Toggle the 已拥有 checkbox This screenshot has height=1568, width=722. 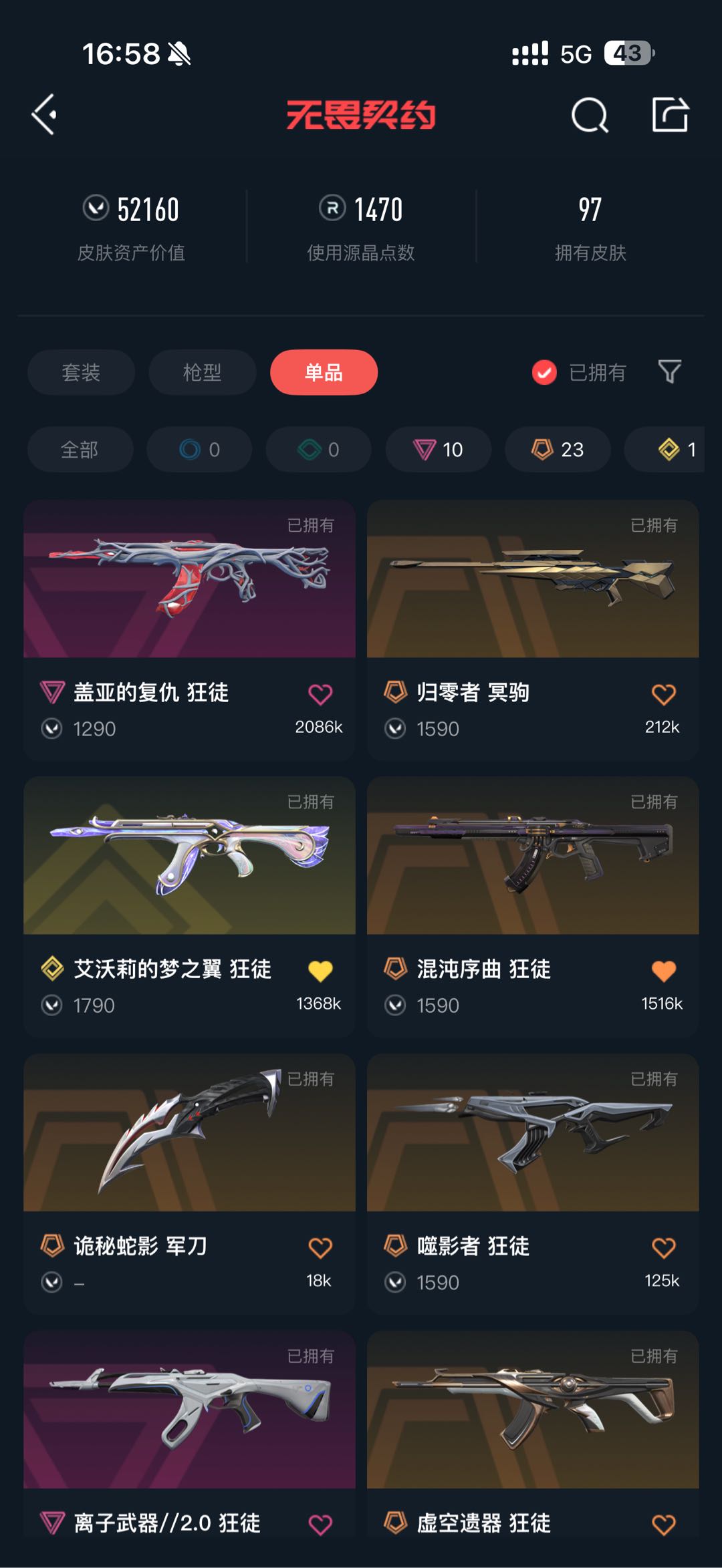544,372
